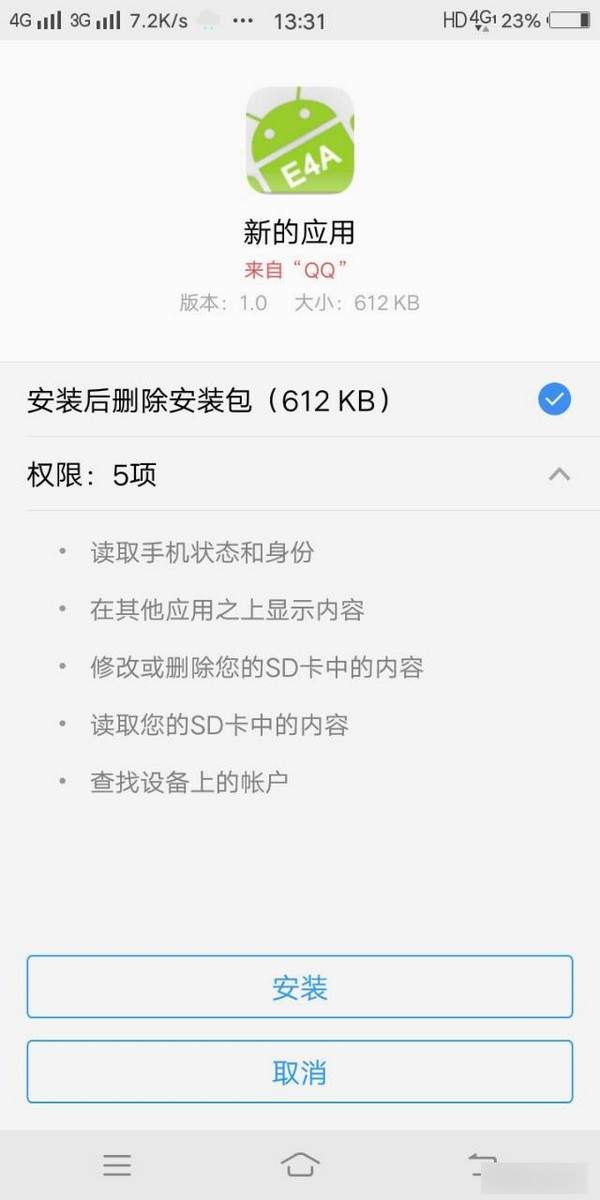Uncheck delete package after install option
Image resolution: width=600 pixels, height=1200 pixels.
tap(554, 401)
